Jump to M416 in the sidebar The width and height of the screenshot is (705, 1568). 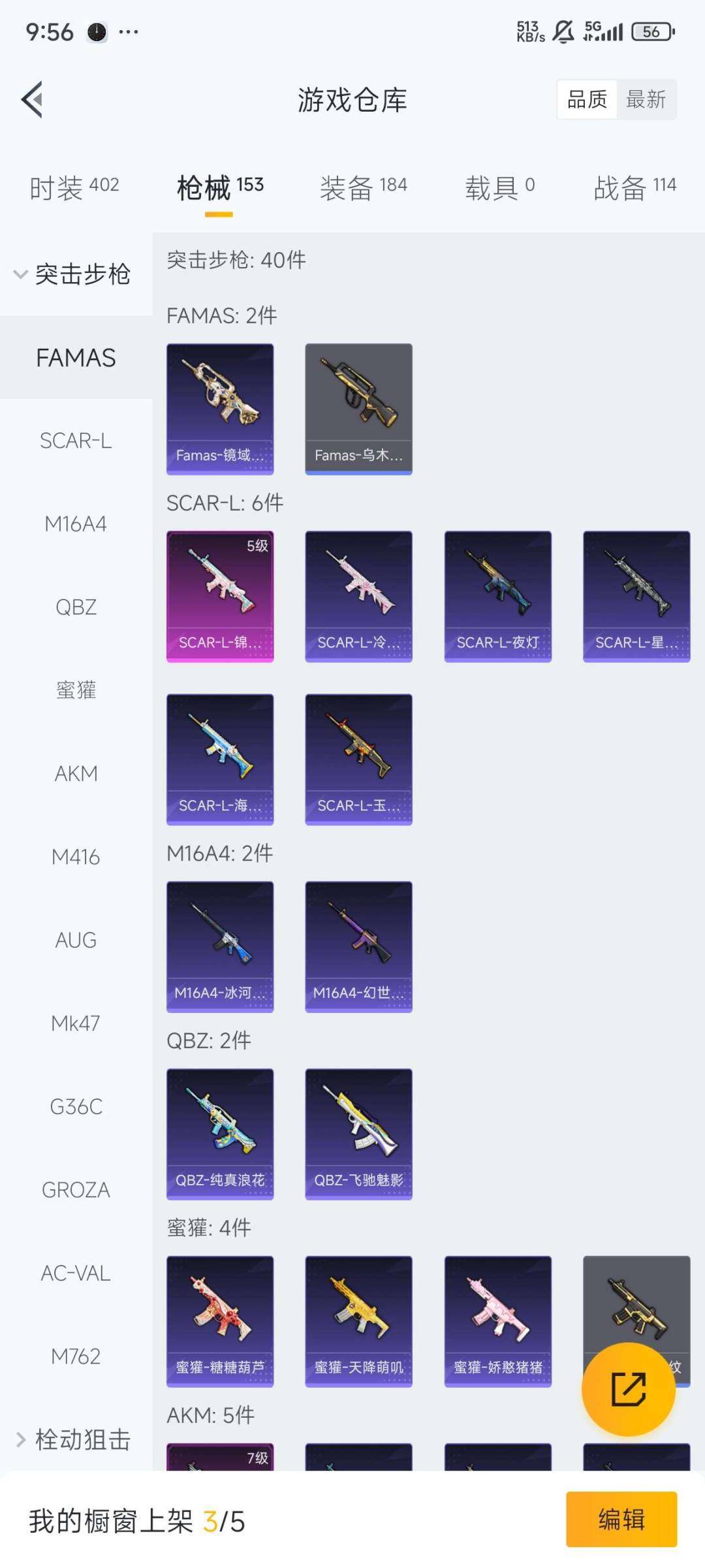(76, 857)
